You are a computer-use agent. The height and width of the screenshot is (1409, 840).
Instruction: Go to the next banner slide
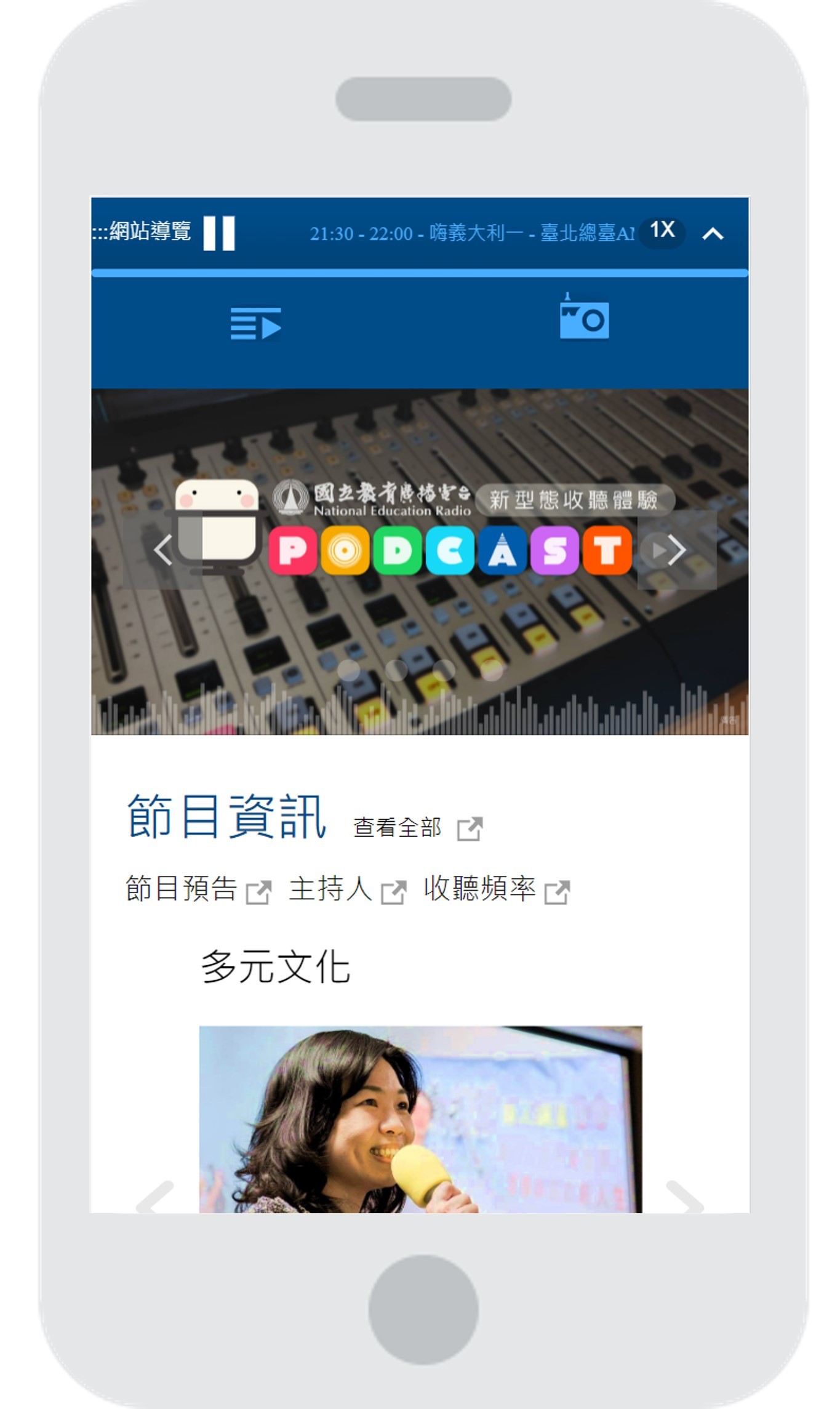pos(676,550)
